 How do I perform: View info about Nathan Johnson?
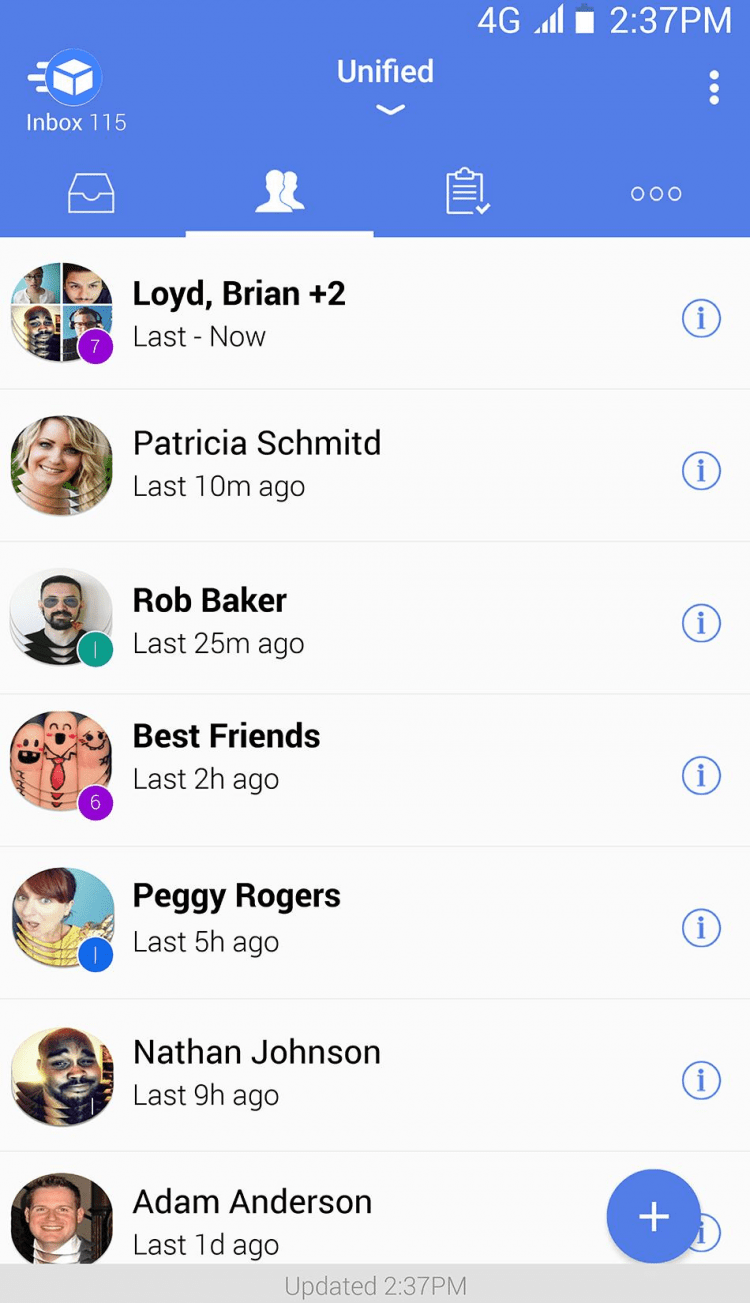point(701,1080)
